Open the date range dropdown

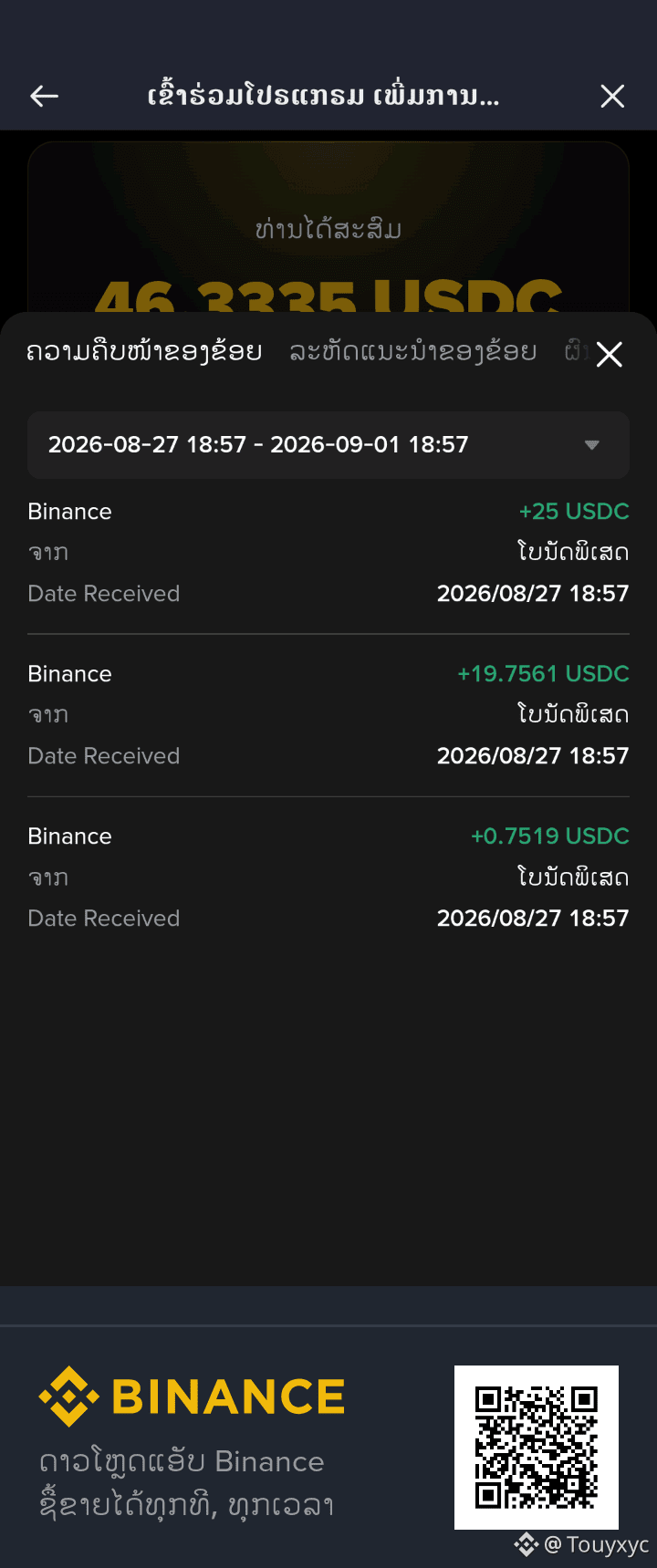pyautogui.click(x=328, y=445)
